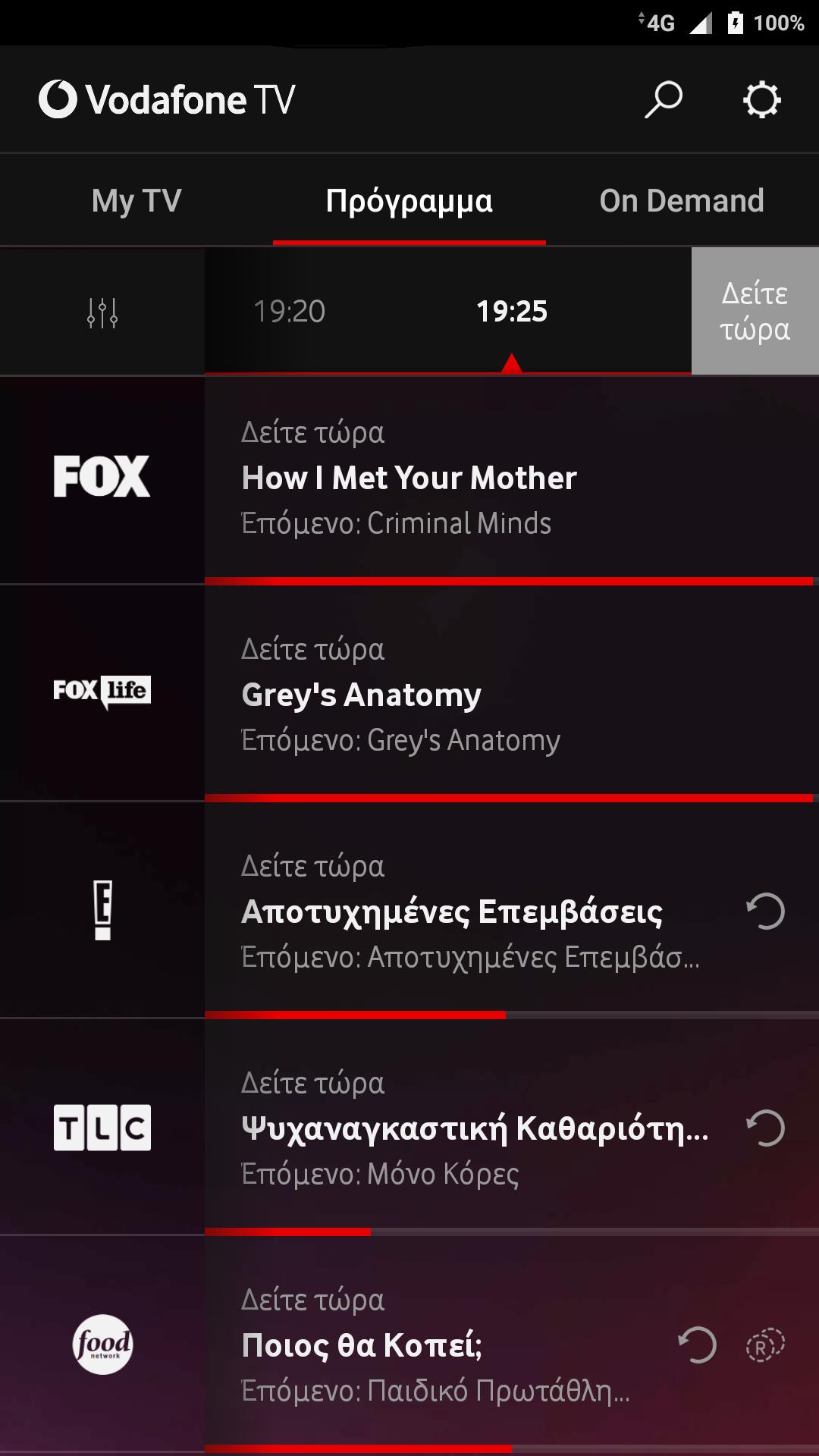Open How I Met Your Mother on FOX
Screen dimensions: 819x1456
coord(409,479)
